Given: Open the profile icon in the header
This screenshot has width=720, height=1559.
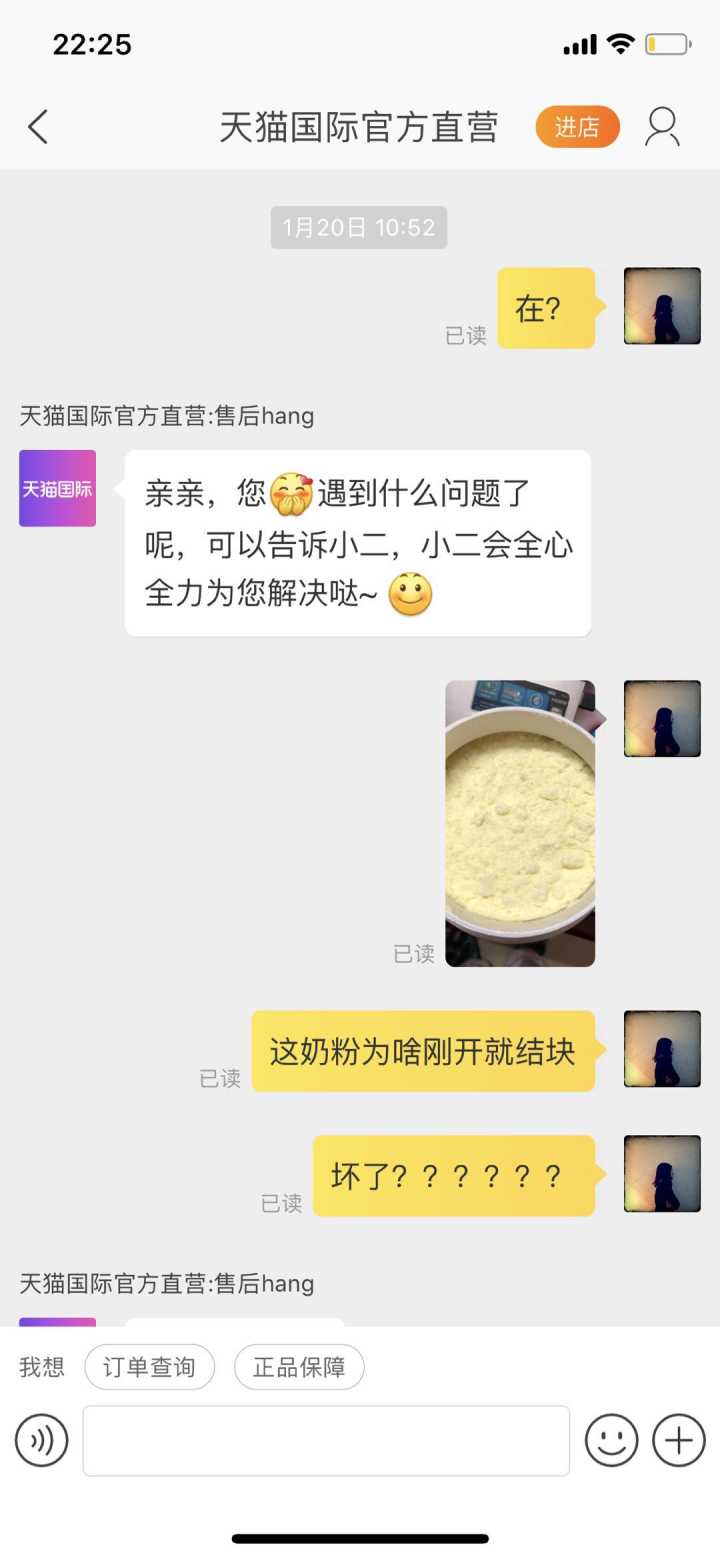Looking at the screenshot, I should (x=662, y=127).
